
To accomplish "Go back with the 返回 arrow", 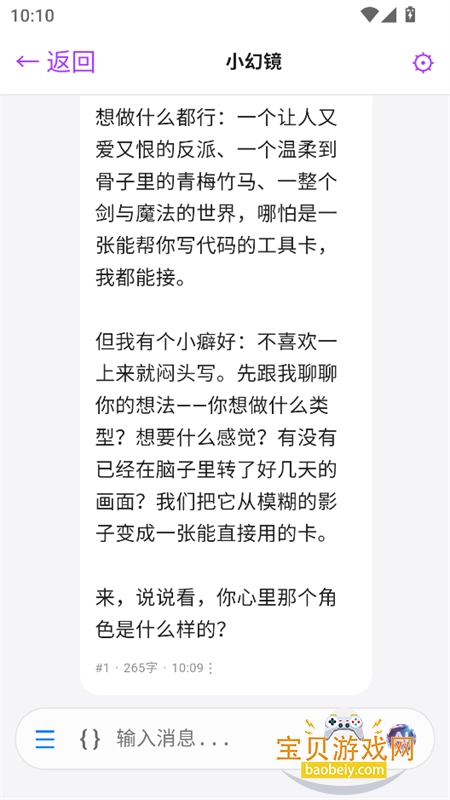I will (x=55, y=62).
